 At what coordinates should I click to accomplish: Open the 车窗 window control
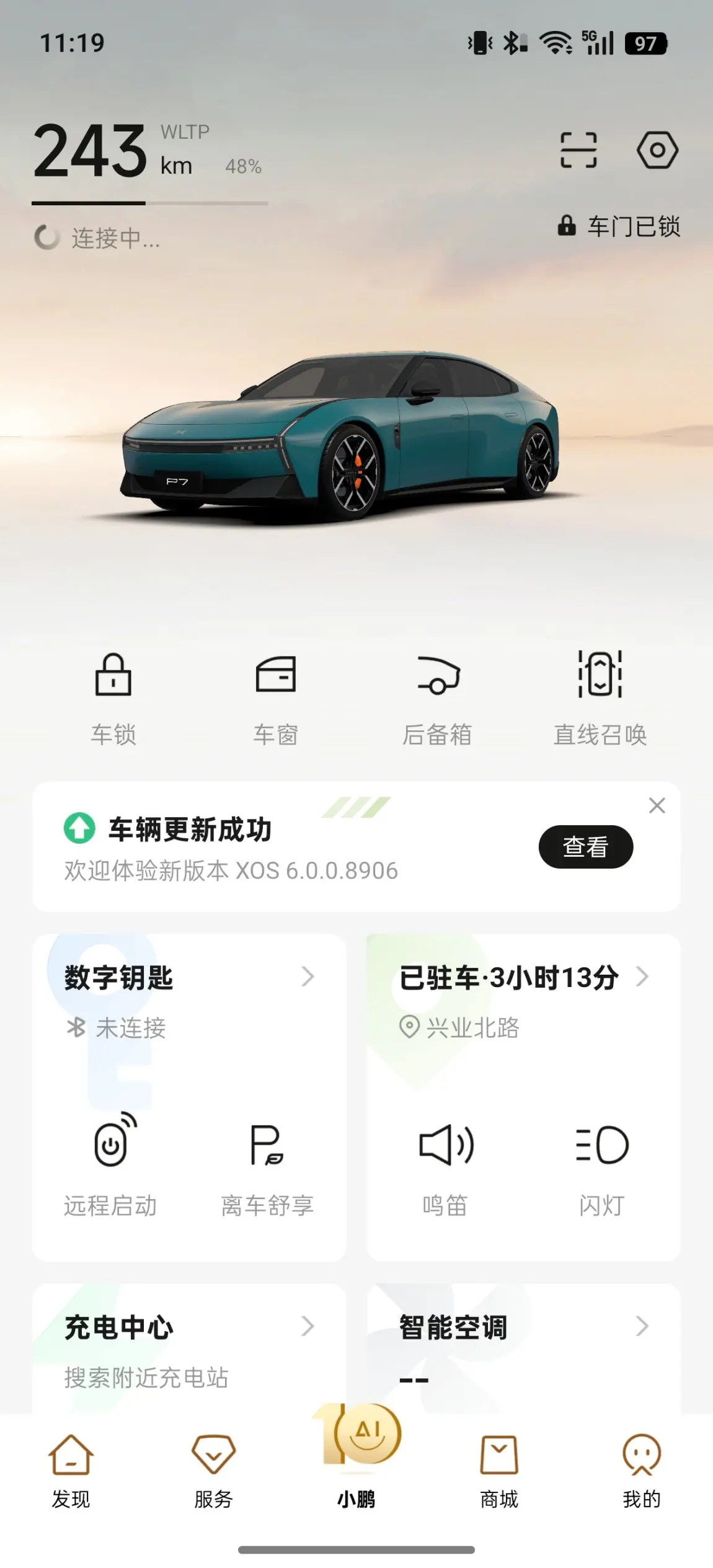(276, 697)
